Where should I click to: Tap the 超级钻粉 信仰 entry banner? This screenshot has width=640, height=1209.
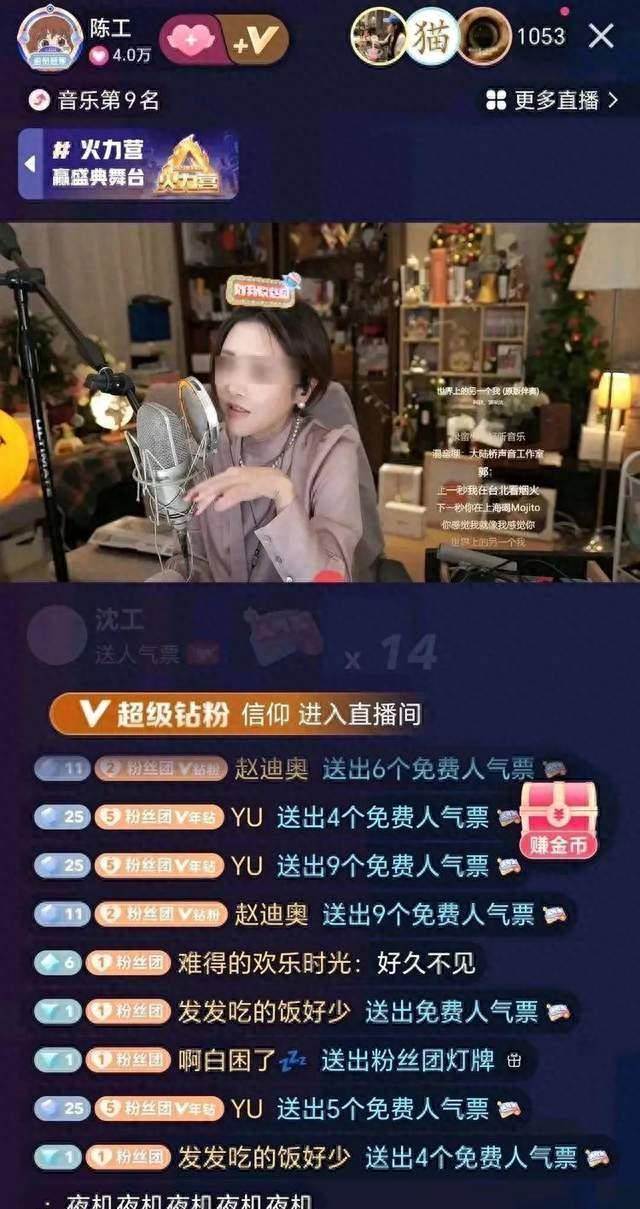point(240,714)
